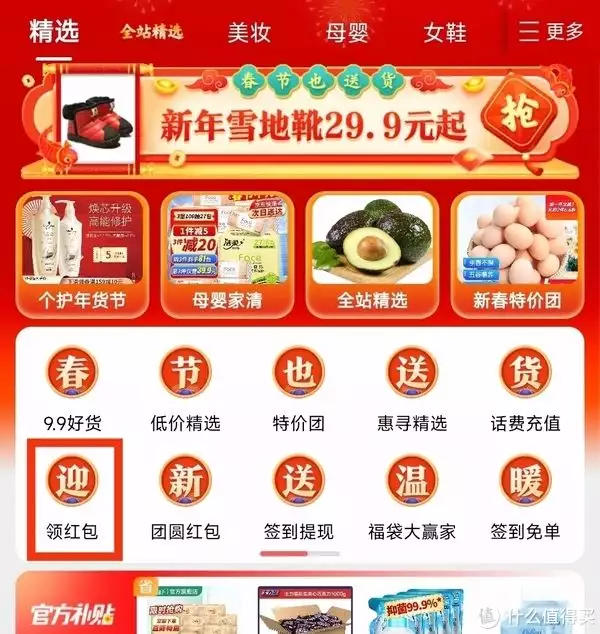Open the 全站精选 avocado card
The height and width of the screenshot is (634, 600).
pos(371,253)
